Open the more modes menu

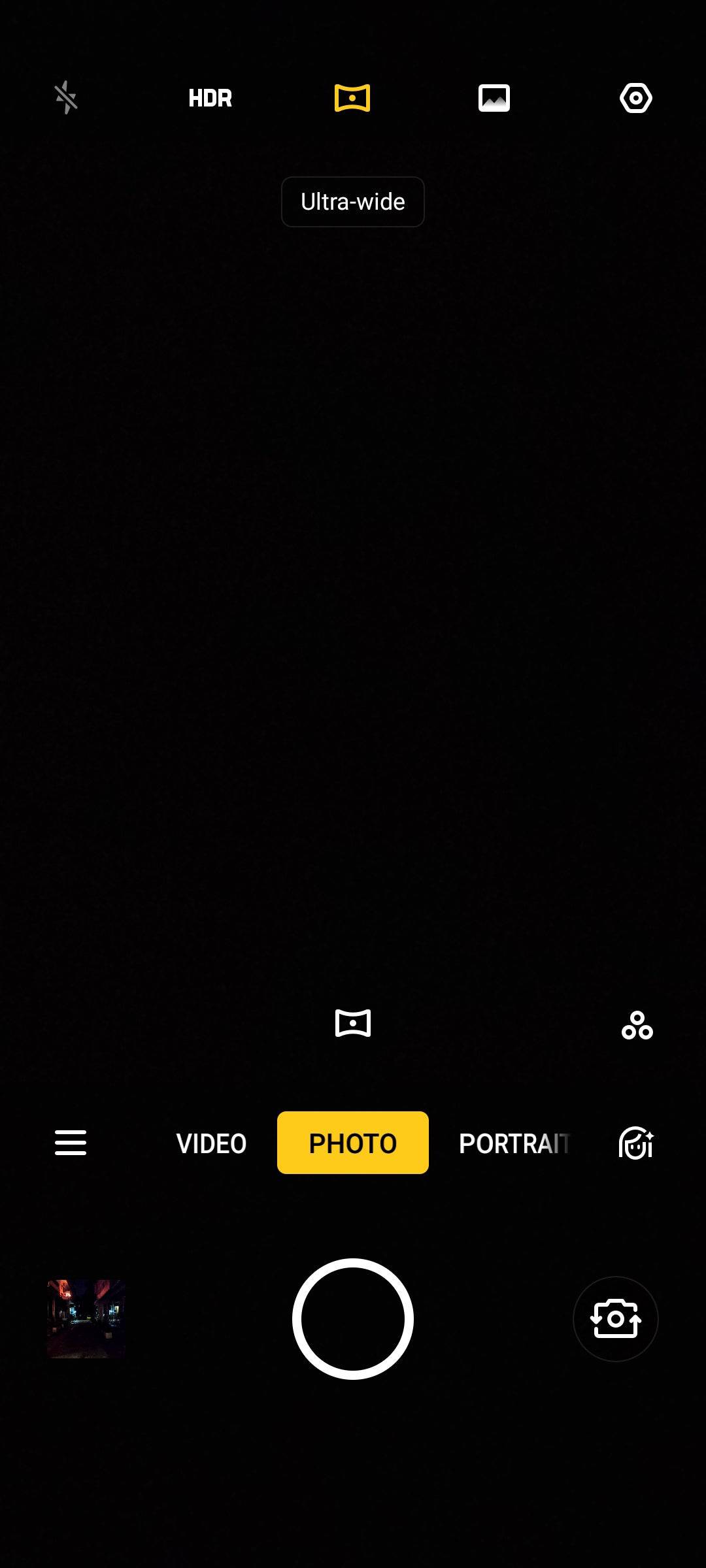[71, 1143]
